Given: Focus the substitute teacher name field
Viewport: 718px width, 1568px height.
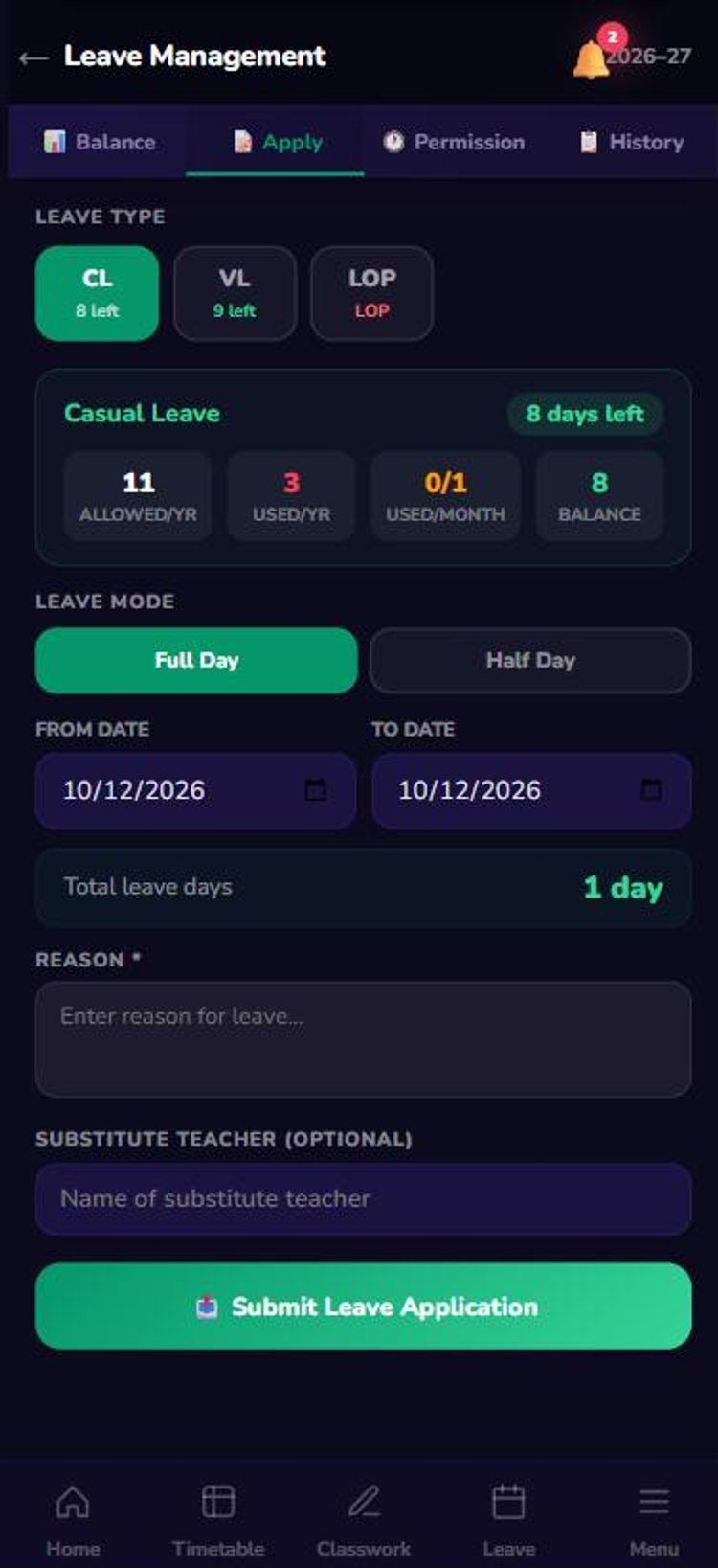Looking at the screenshot, I should click(x=363, y=1198).
